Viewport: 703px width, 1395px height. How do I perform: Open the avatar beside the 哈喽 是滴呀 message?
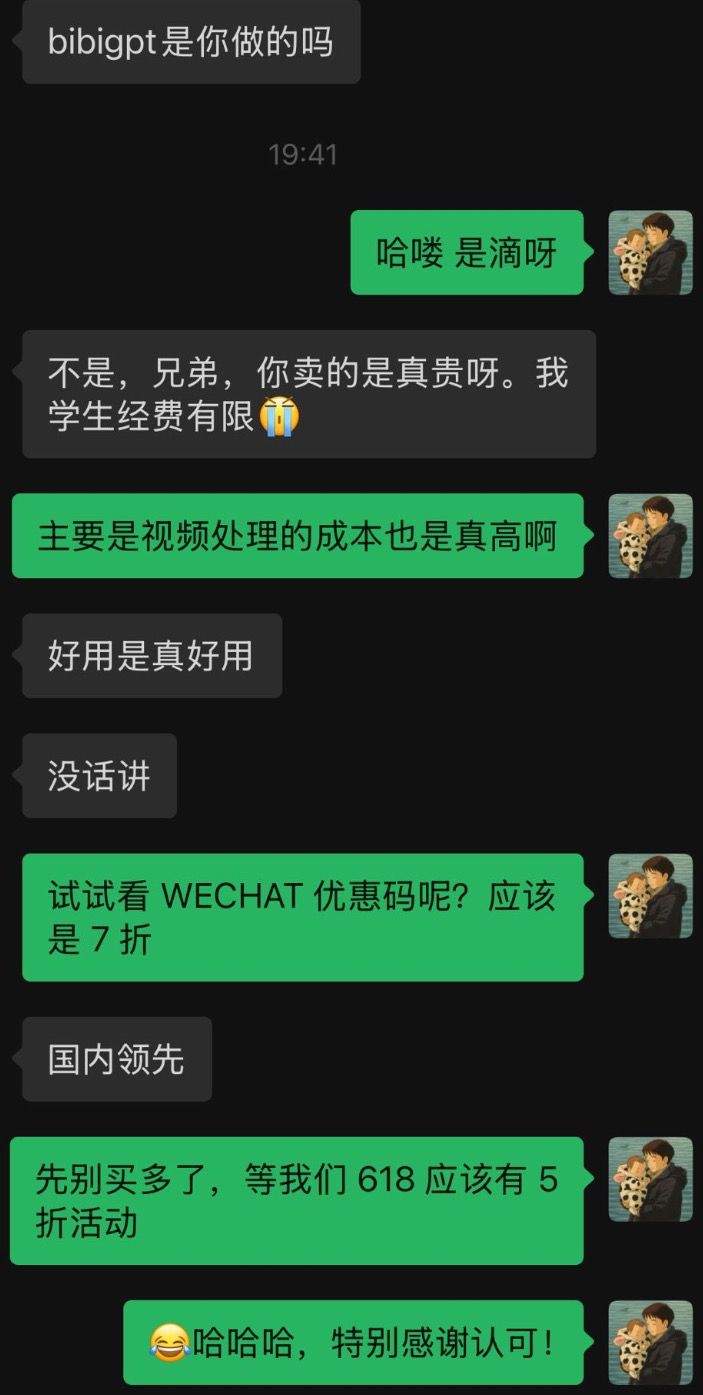pos(650,253)
